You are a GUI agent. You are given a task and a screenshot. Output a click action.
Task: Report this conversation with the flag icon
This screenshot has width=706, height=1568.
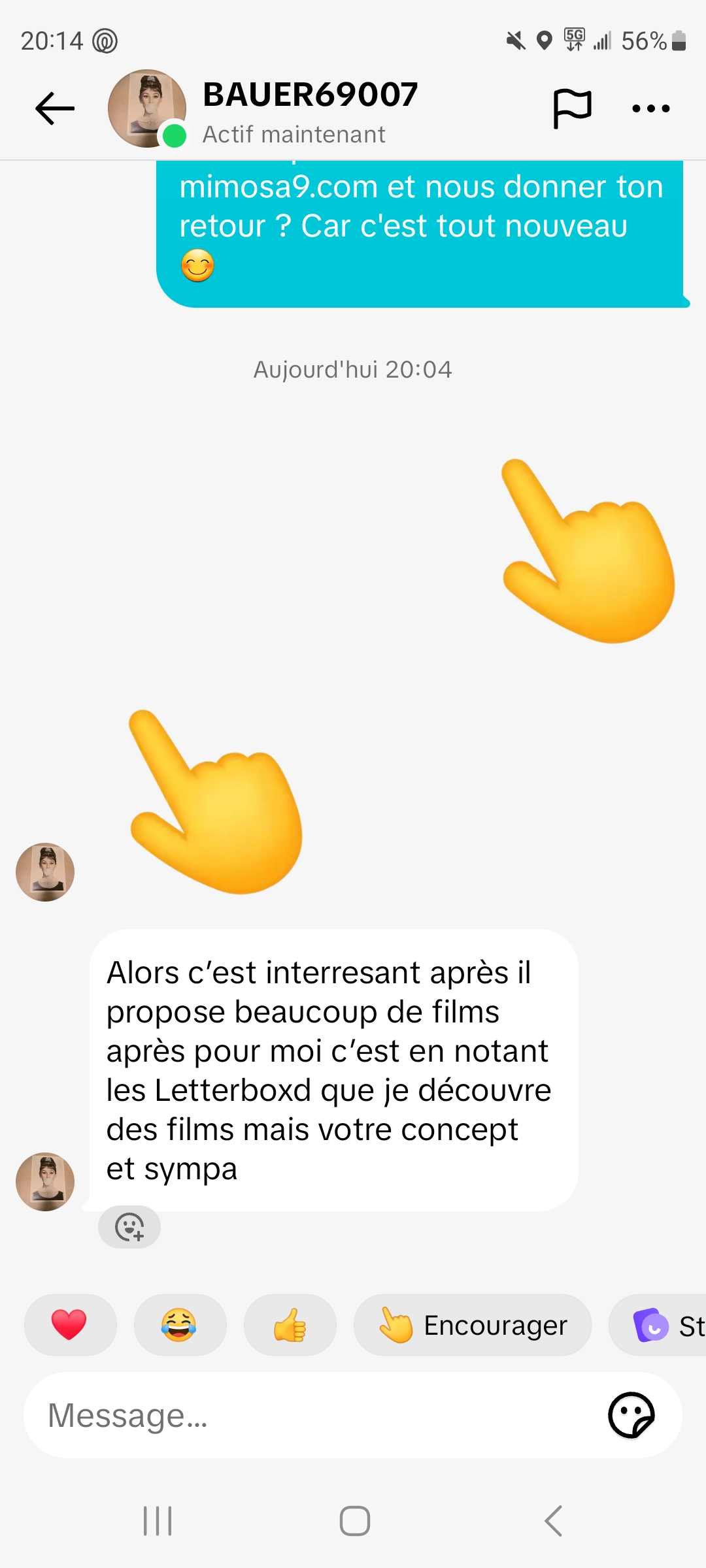[572, 108]
